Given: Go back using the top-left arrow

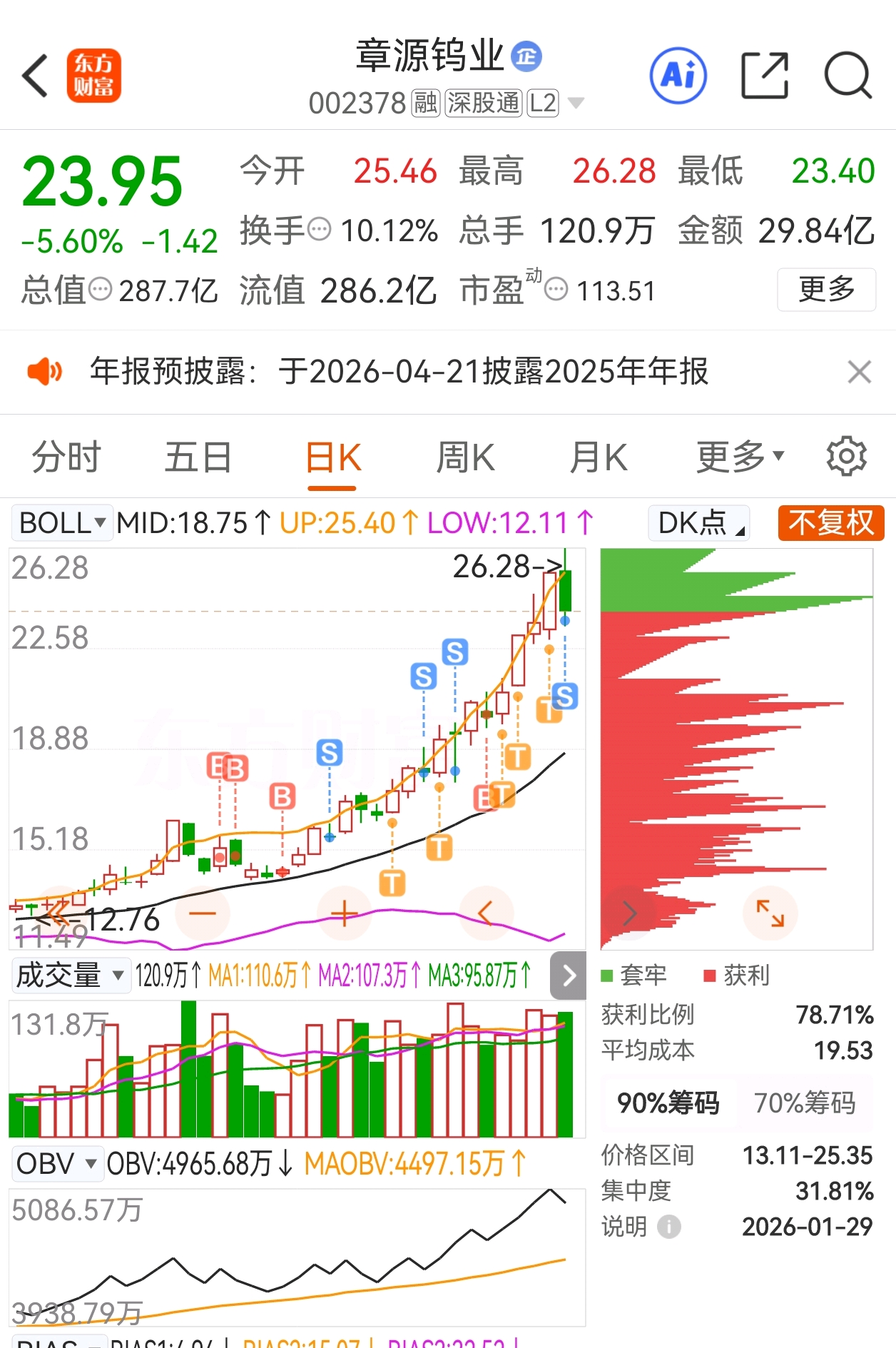Looking at the screenshot, I should click(x=36, y=76).
